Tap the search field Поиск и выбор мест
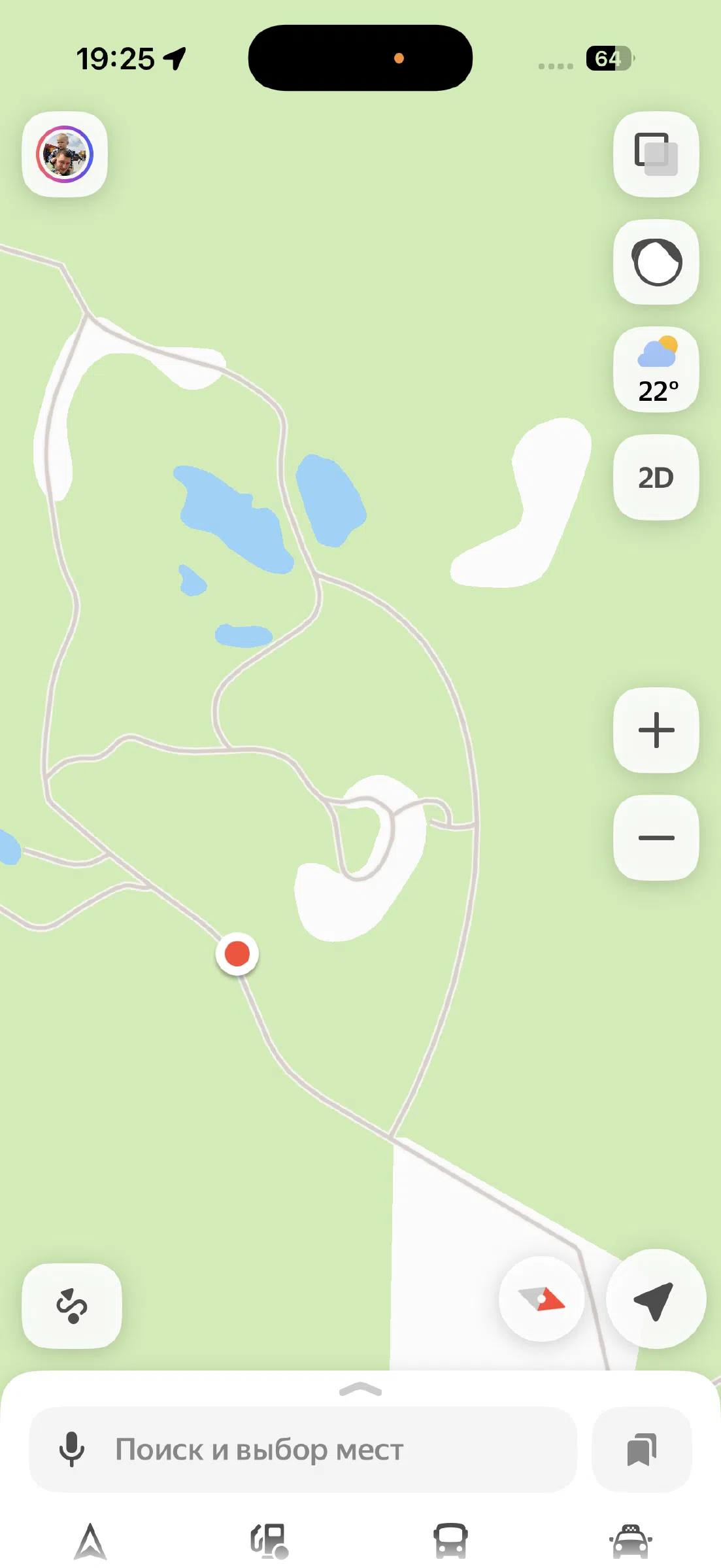Screen dimensions: 721x1568 [303, 1450]
